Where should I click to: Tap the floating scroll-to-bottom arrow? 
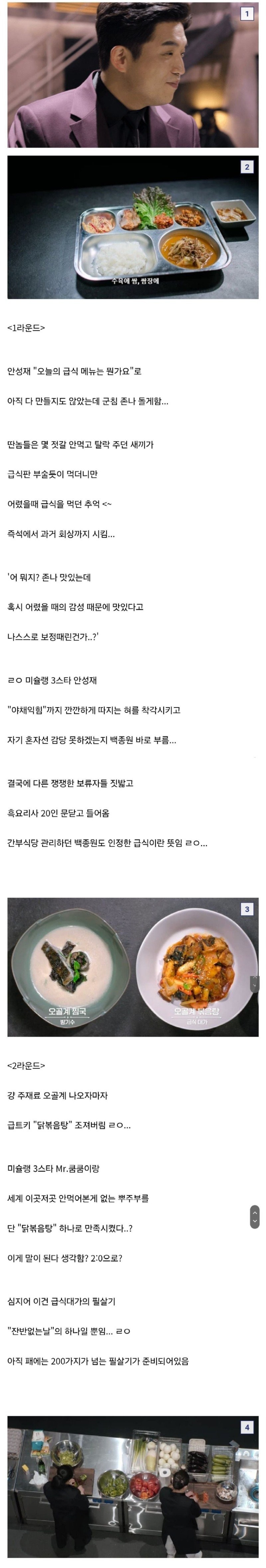255,1220
